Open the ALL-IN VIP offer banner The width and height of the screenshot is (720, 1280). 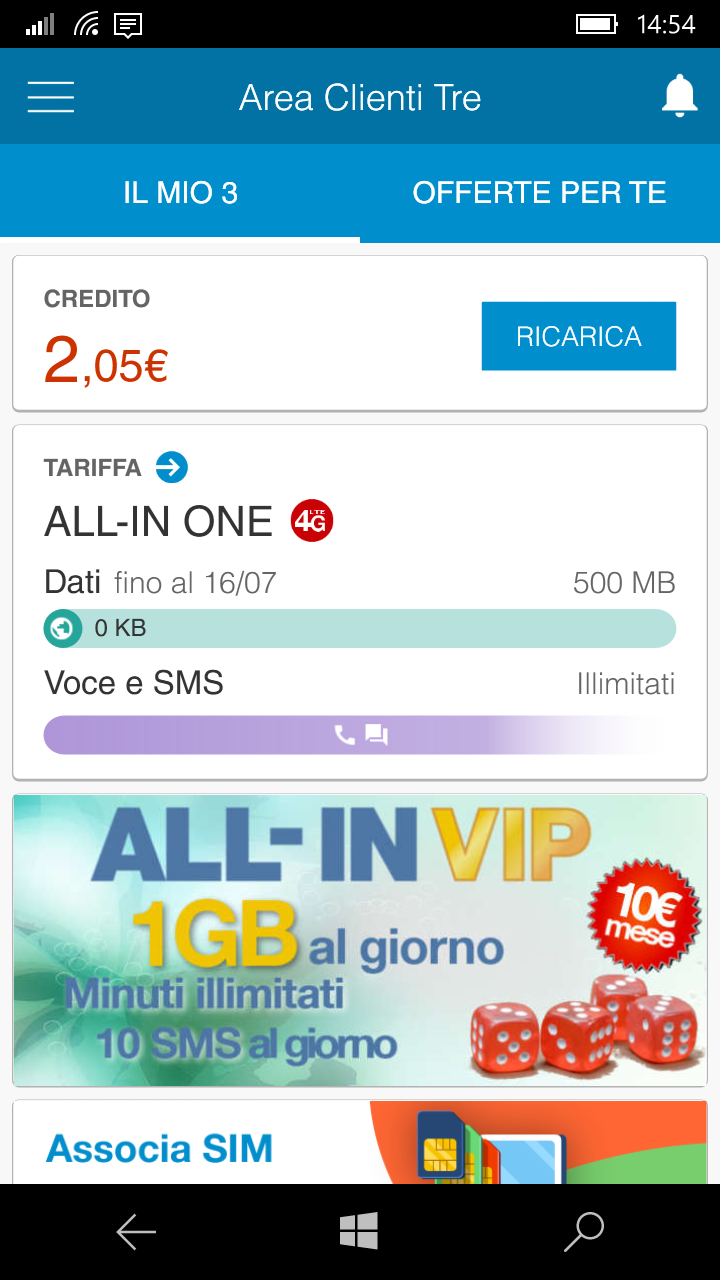tap(360, 940)
